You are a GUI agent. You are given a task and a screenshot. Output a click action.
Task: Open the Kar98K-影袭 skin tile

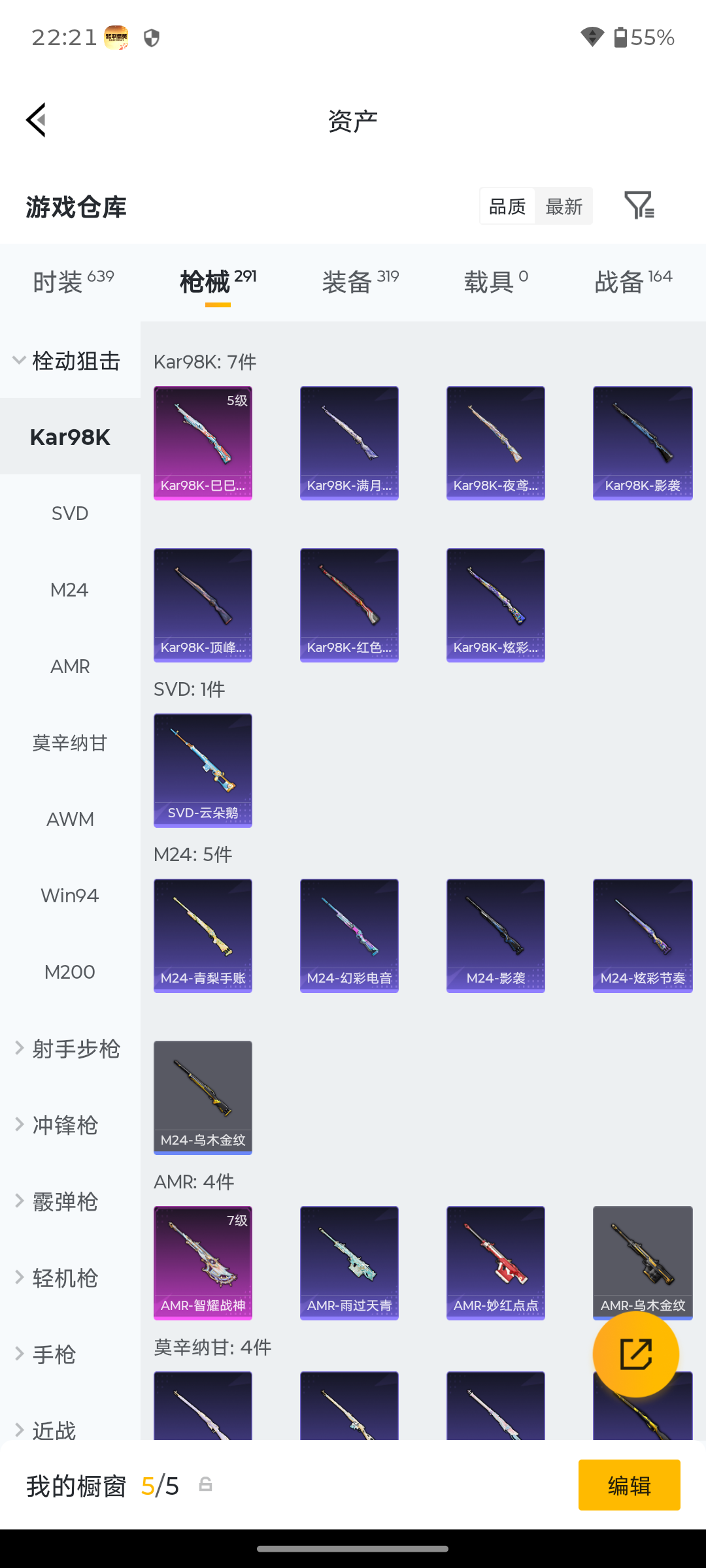click(x=643, y=443)
